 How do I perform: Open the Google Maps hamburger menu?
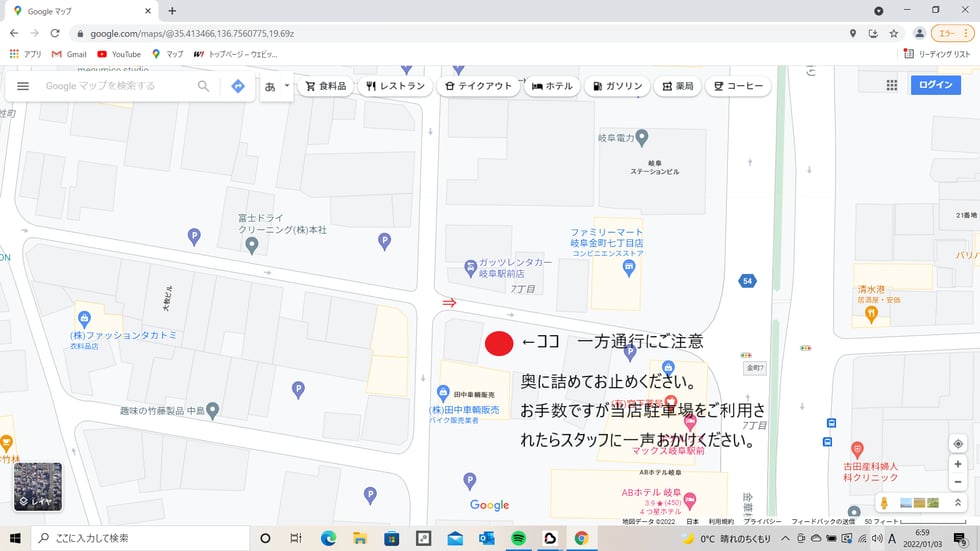point(23,86)
